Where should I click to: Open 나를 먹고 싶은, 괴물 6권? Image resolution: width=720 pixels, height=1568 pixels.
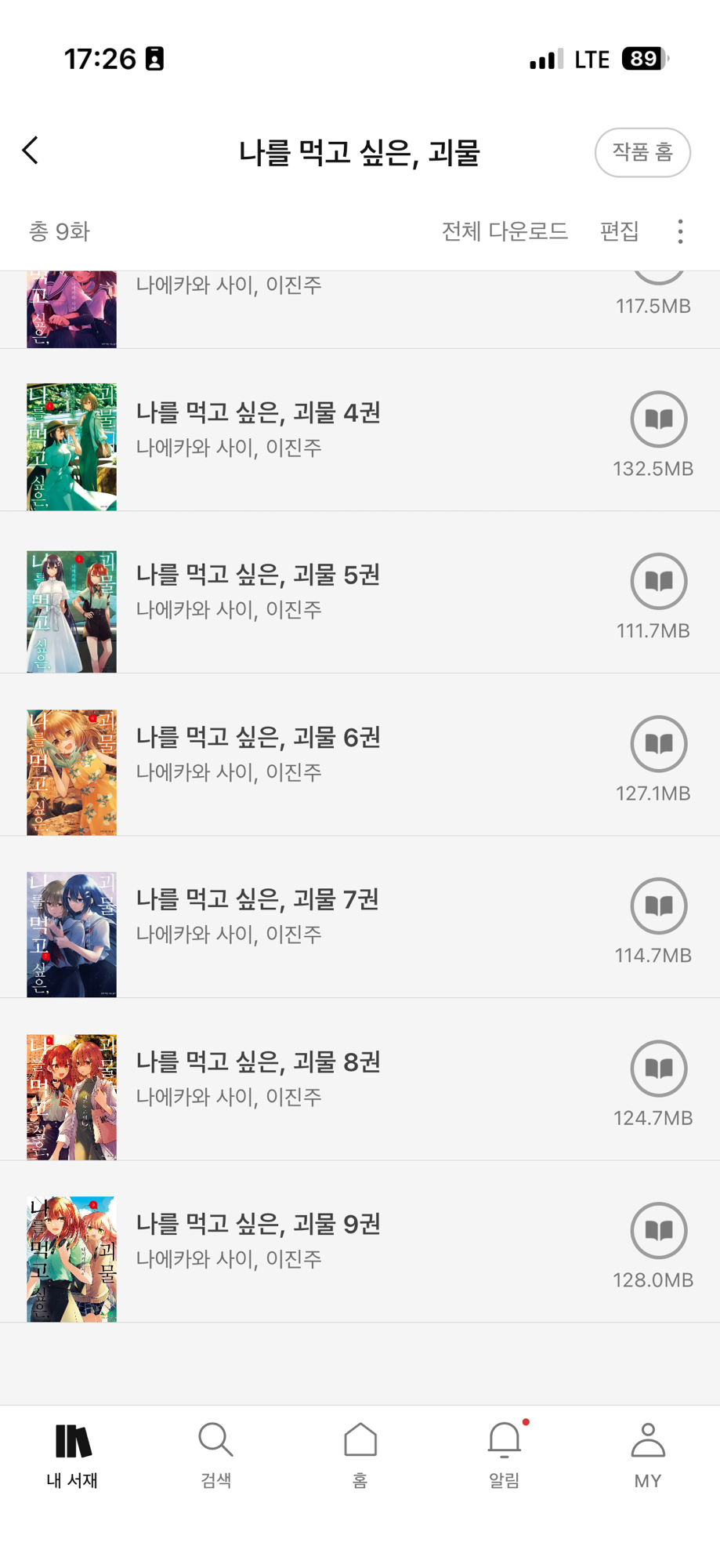pos(259,738)
